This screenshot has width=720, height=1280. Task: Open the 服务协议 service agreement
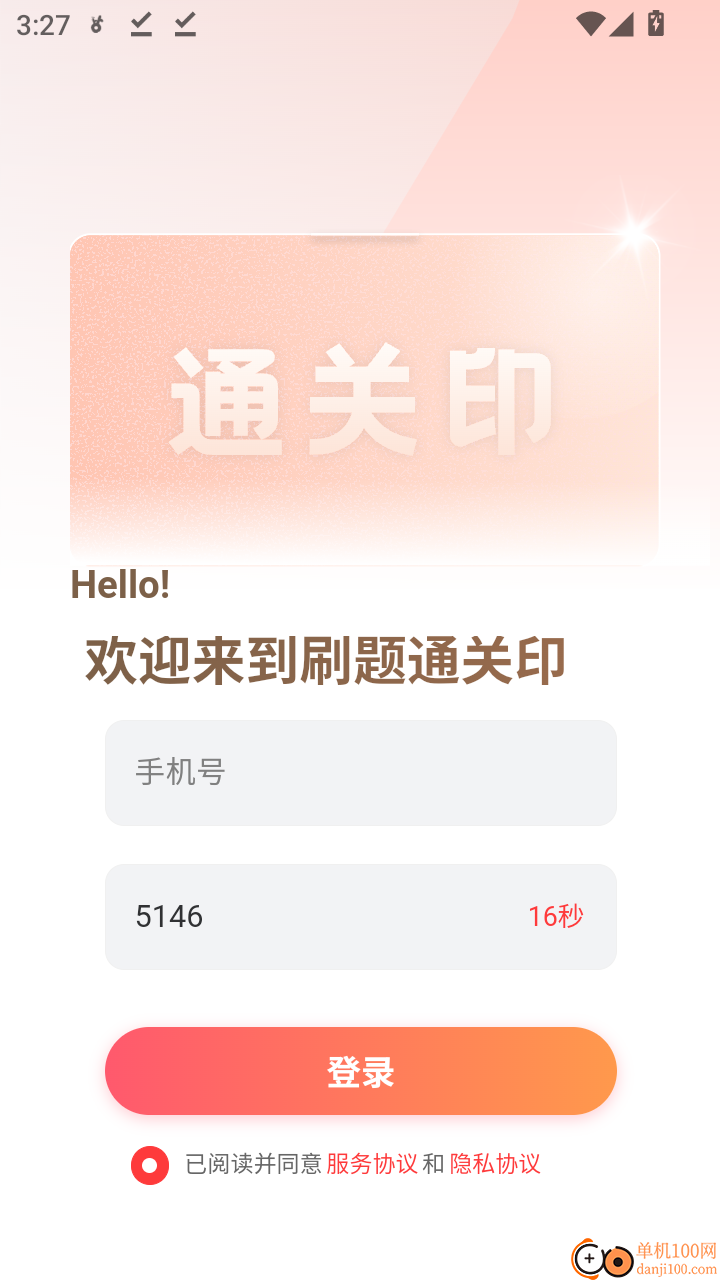[374, 1164]
